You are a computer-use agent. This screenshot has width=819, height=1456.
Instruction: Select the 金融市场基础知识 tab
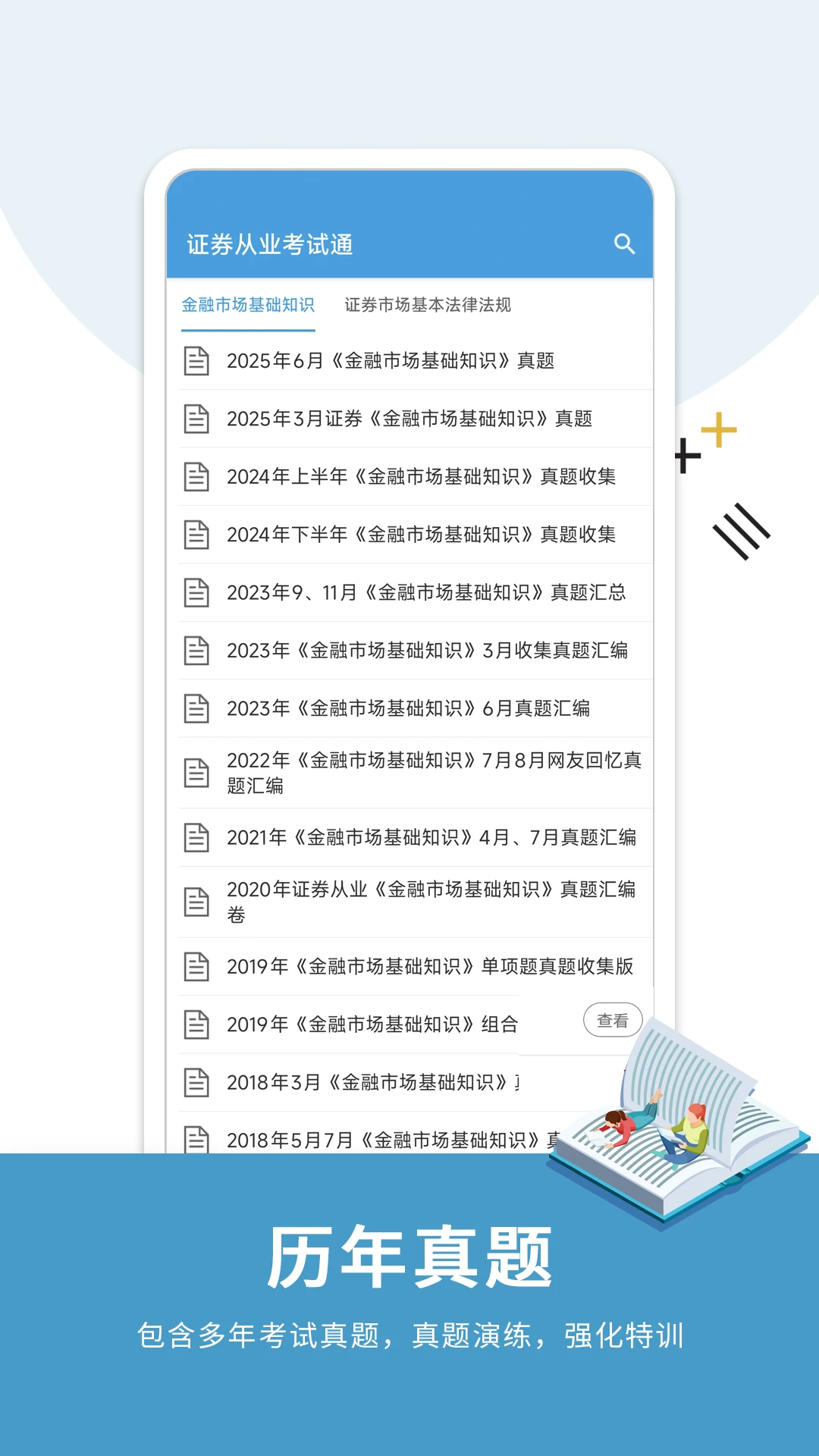(x=246, y=306)
